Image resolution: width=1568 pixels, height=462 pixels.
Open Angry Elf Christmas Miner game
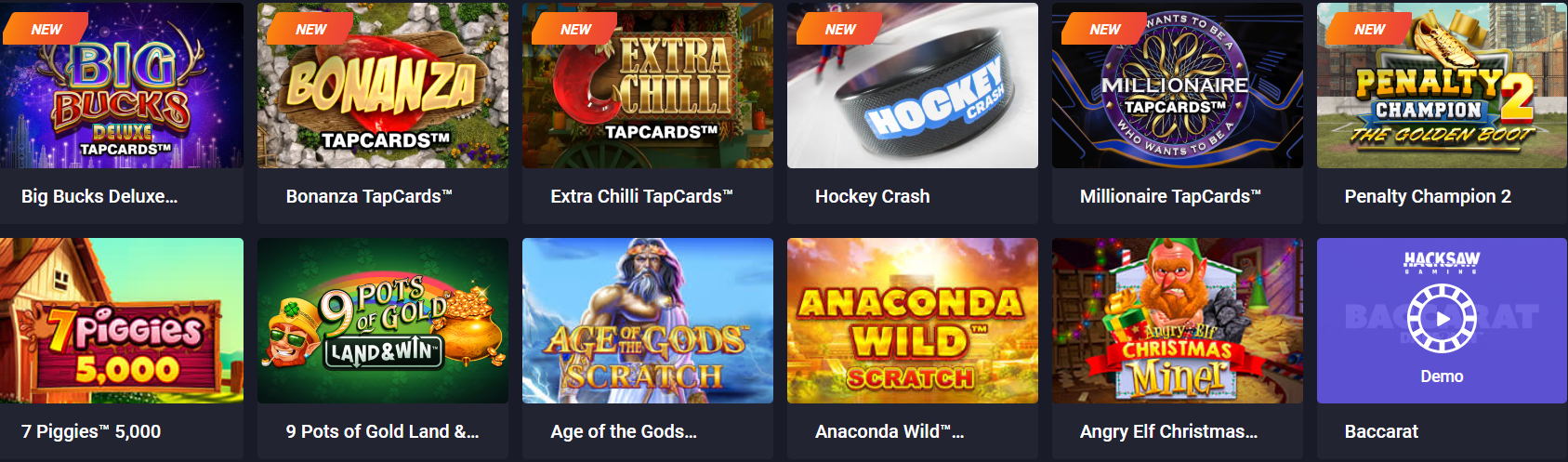tap(1177, 322)
